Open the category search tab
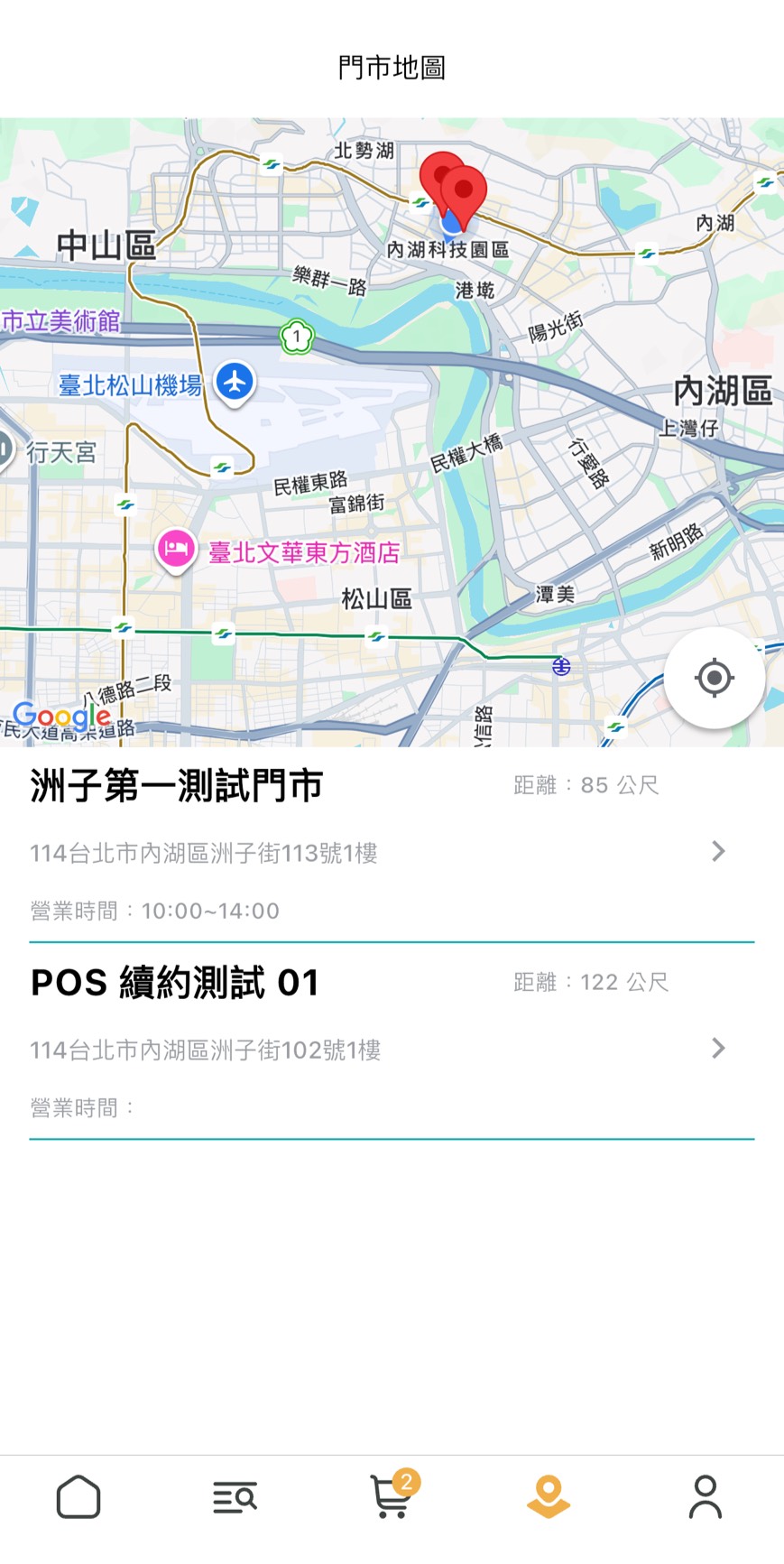The width and height of the screenshot is (784, 1564). [x=235, y=1497]
